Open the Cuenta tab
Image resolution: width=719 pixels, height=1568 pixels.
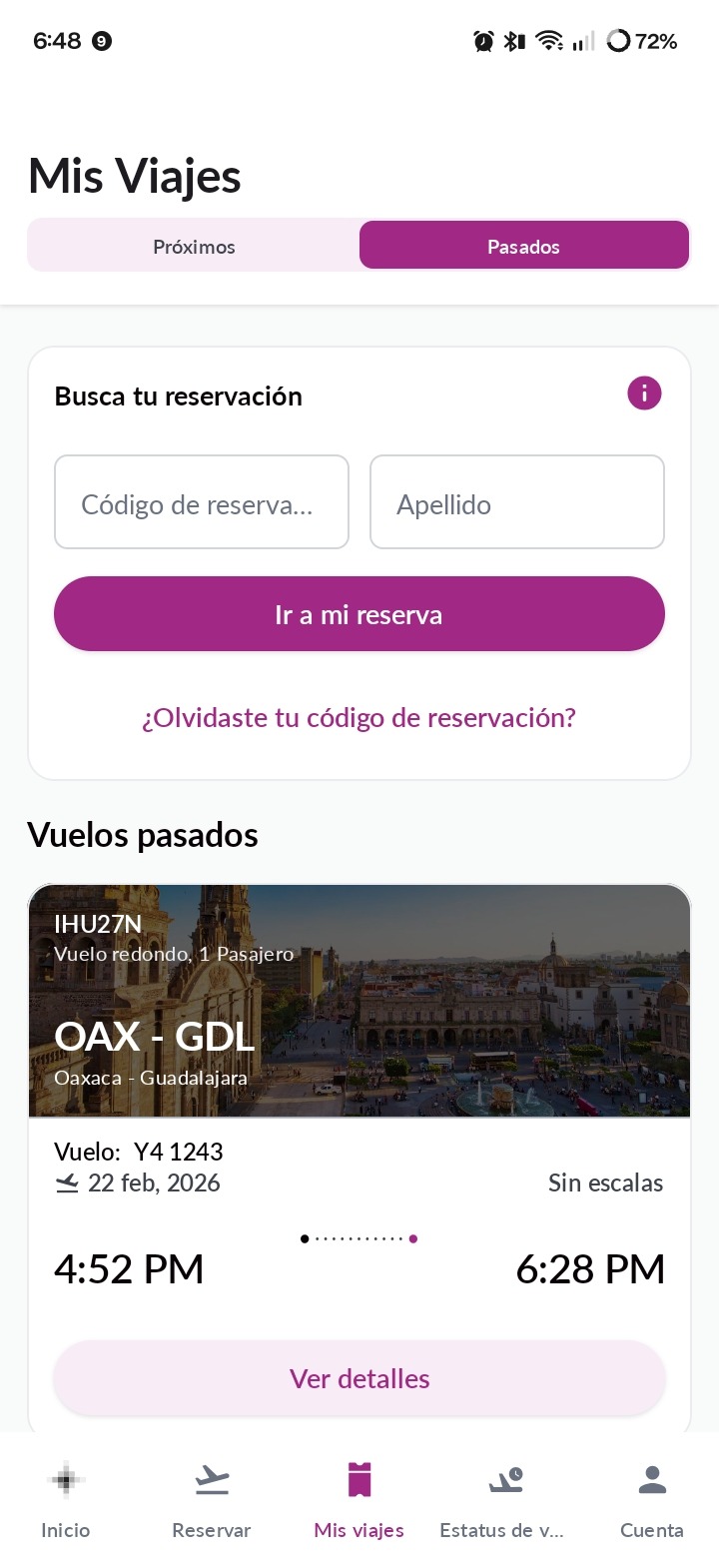[651, 1498]
